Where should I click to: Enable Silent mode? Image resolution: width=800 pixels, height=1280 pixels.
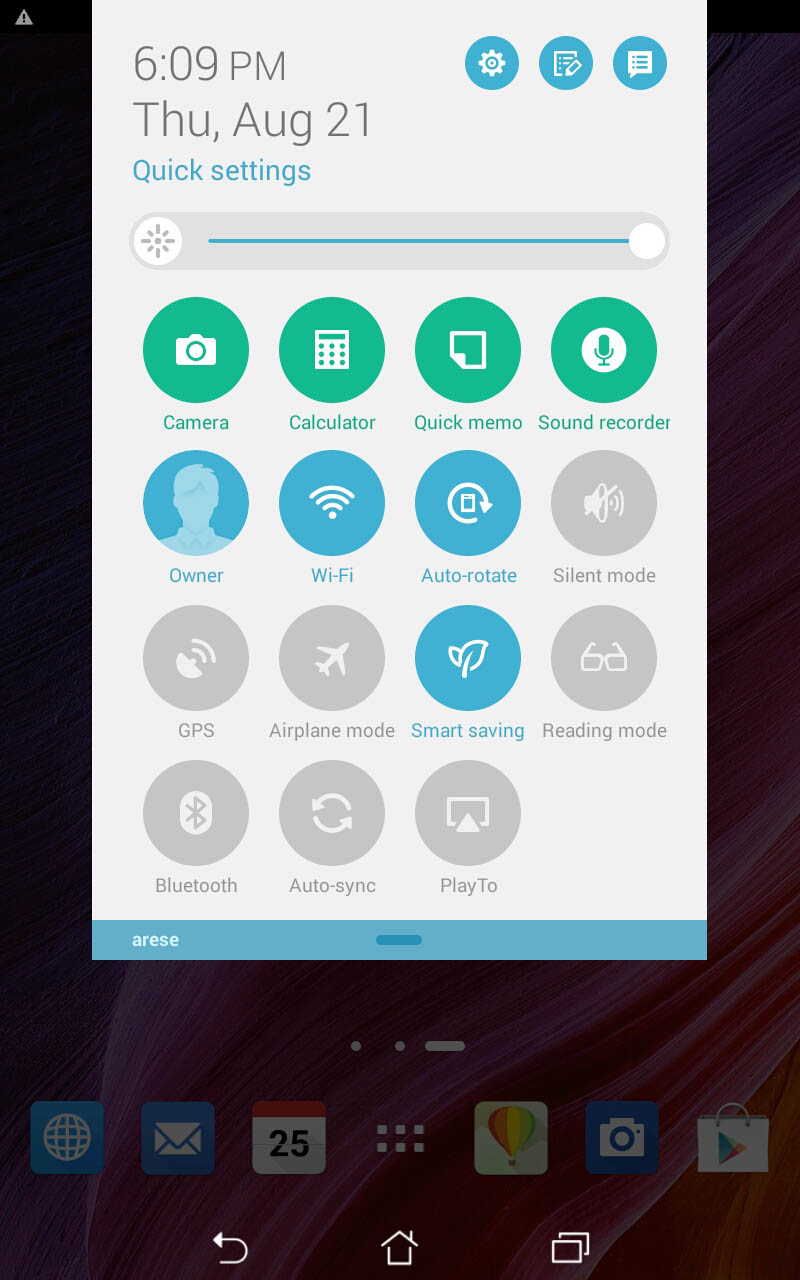(604, 503)
